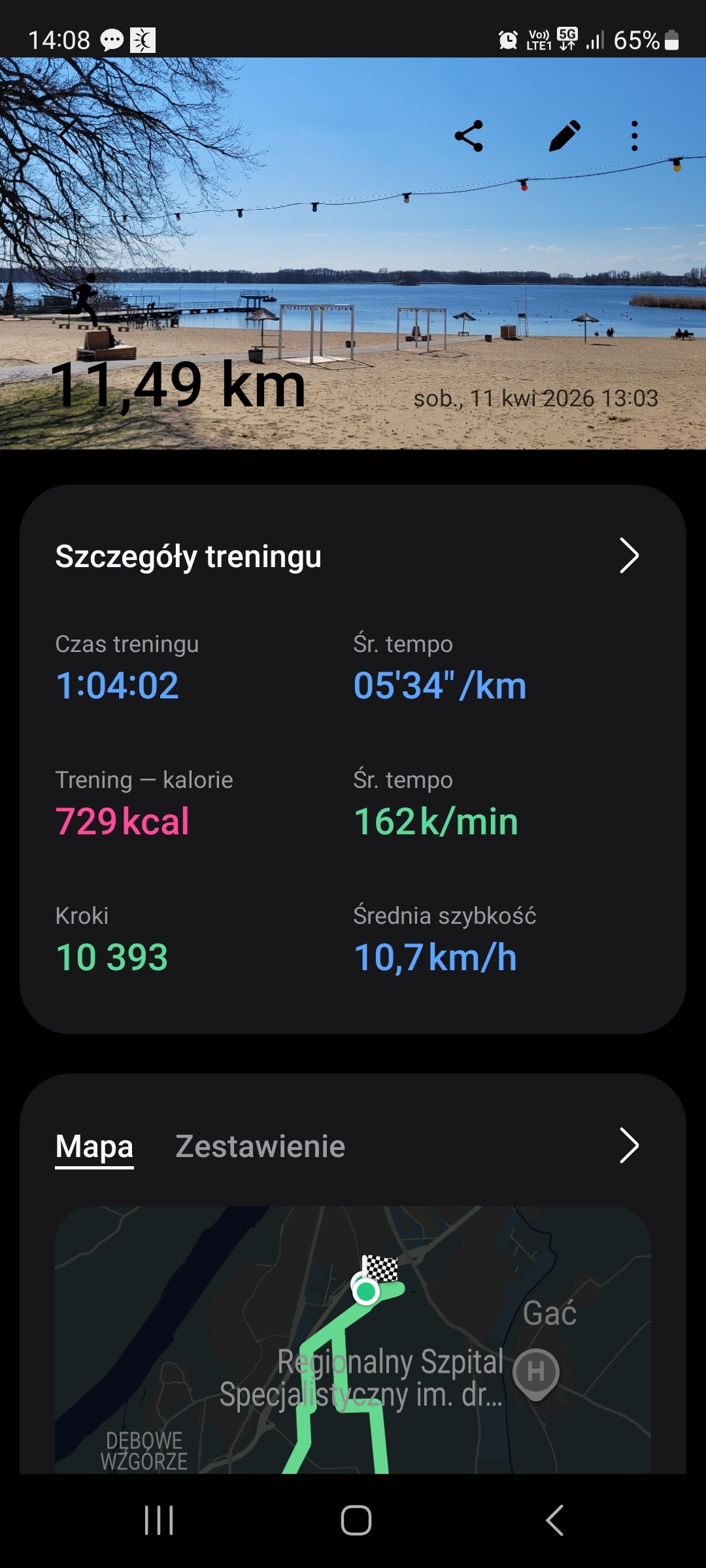The height and width of the screenshot is (1568, 706).
Task: Open Szczegóły treningu details
Action: click(628, 556)
